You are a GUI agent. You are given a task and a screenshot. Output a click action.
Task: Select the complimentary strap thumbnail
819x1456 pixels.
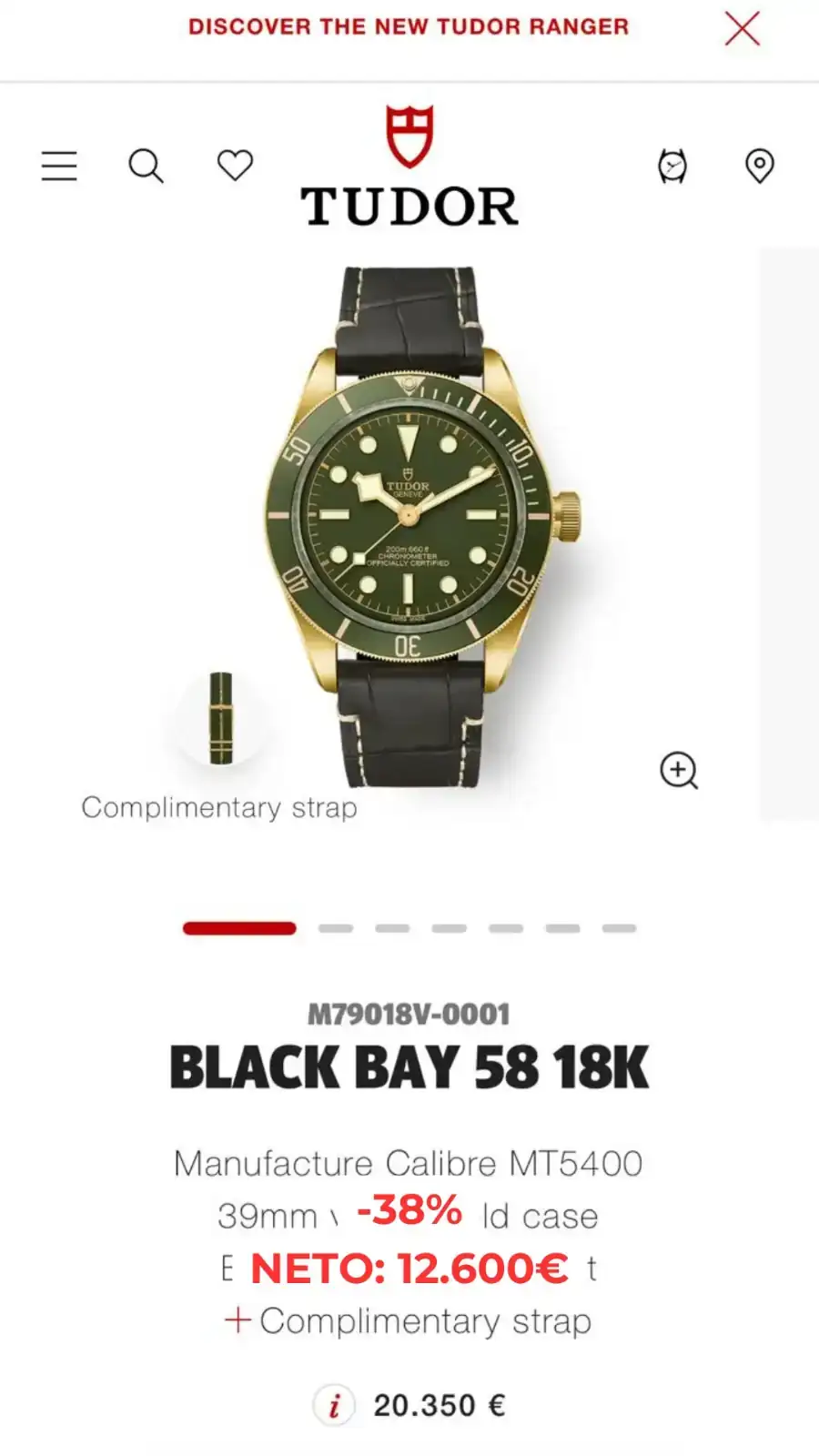click(x=221, y=718)
